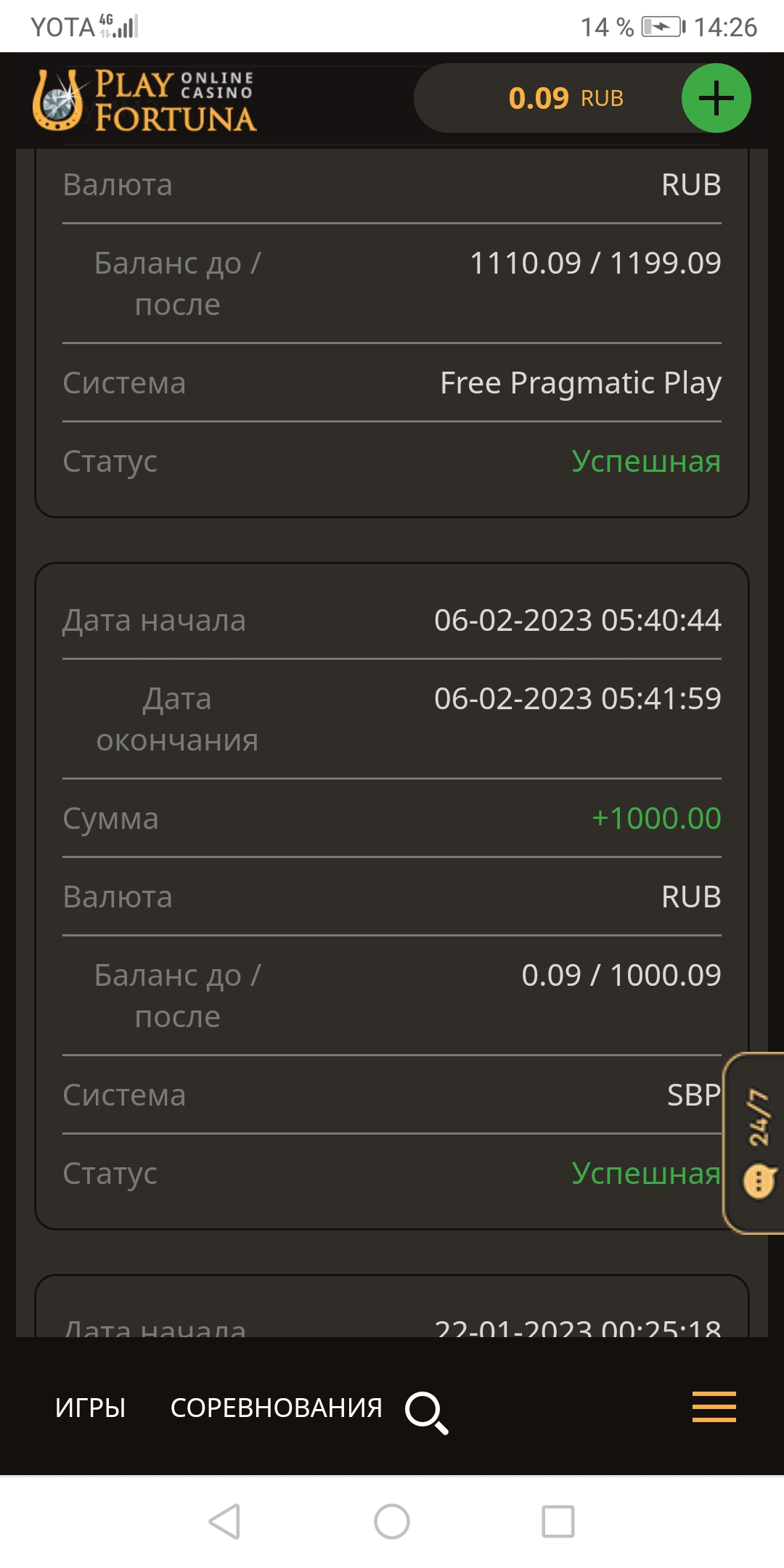Open the Play Fortuna logo home link

click(144, 101)
